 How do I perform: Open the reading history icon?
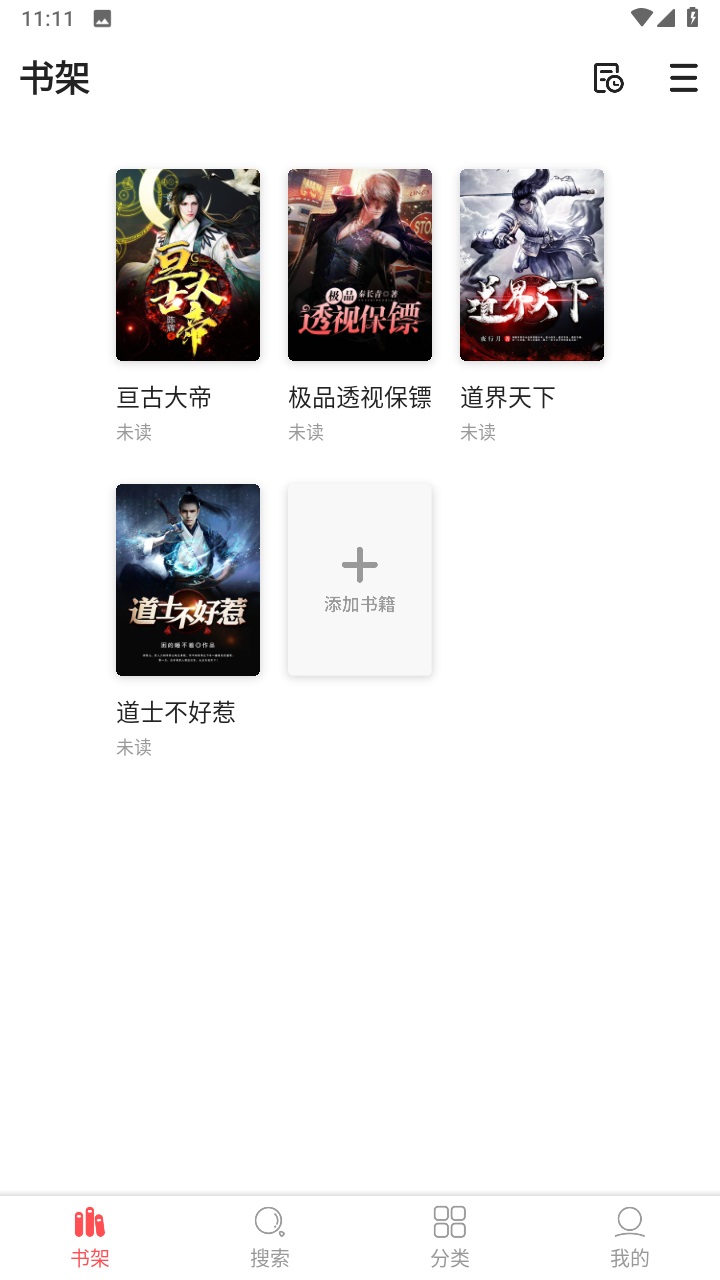click(x=609, y=78)
